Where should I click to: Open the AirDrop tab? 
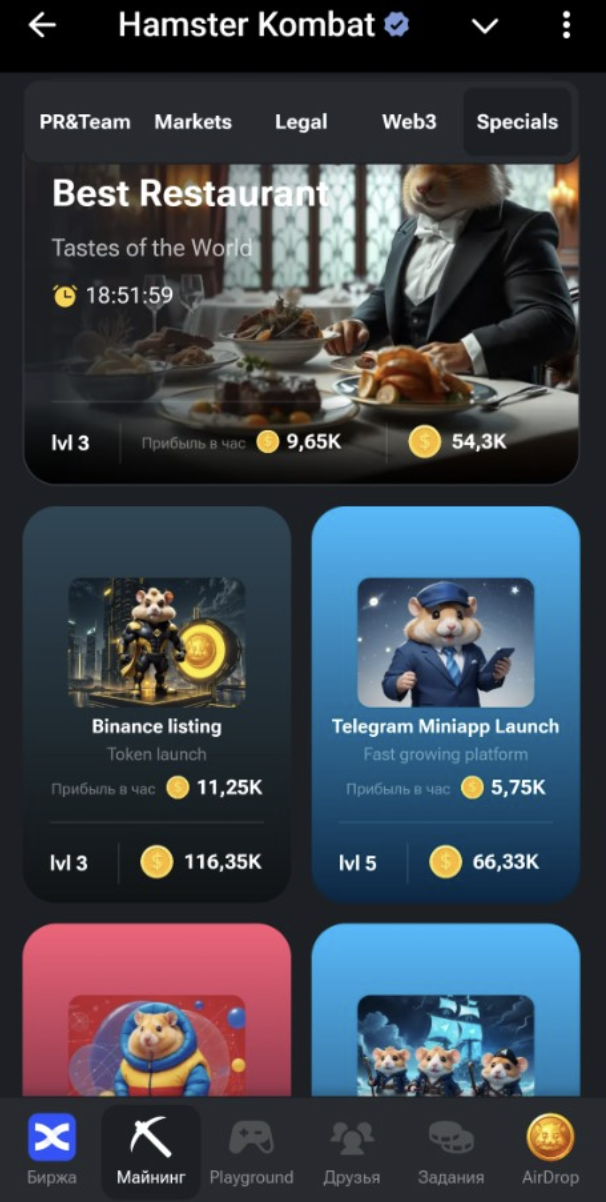click(x=550, y=1150)
